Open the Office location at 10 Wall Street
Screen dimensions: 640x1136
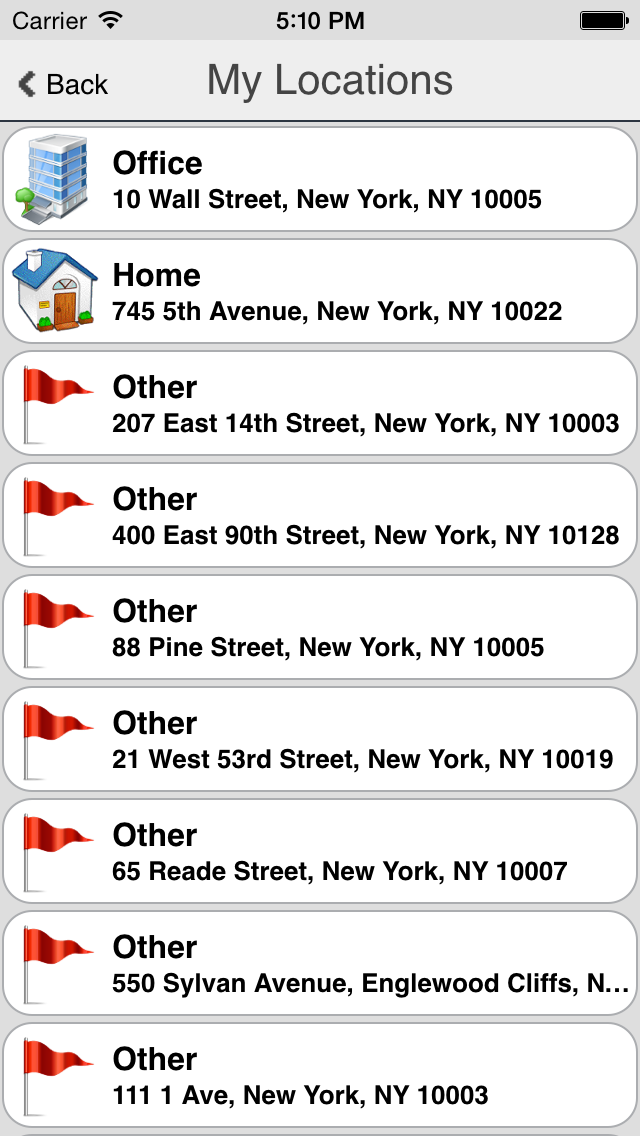pos(320,179)
